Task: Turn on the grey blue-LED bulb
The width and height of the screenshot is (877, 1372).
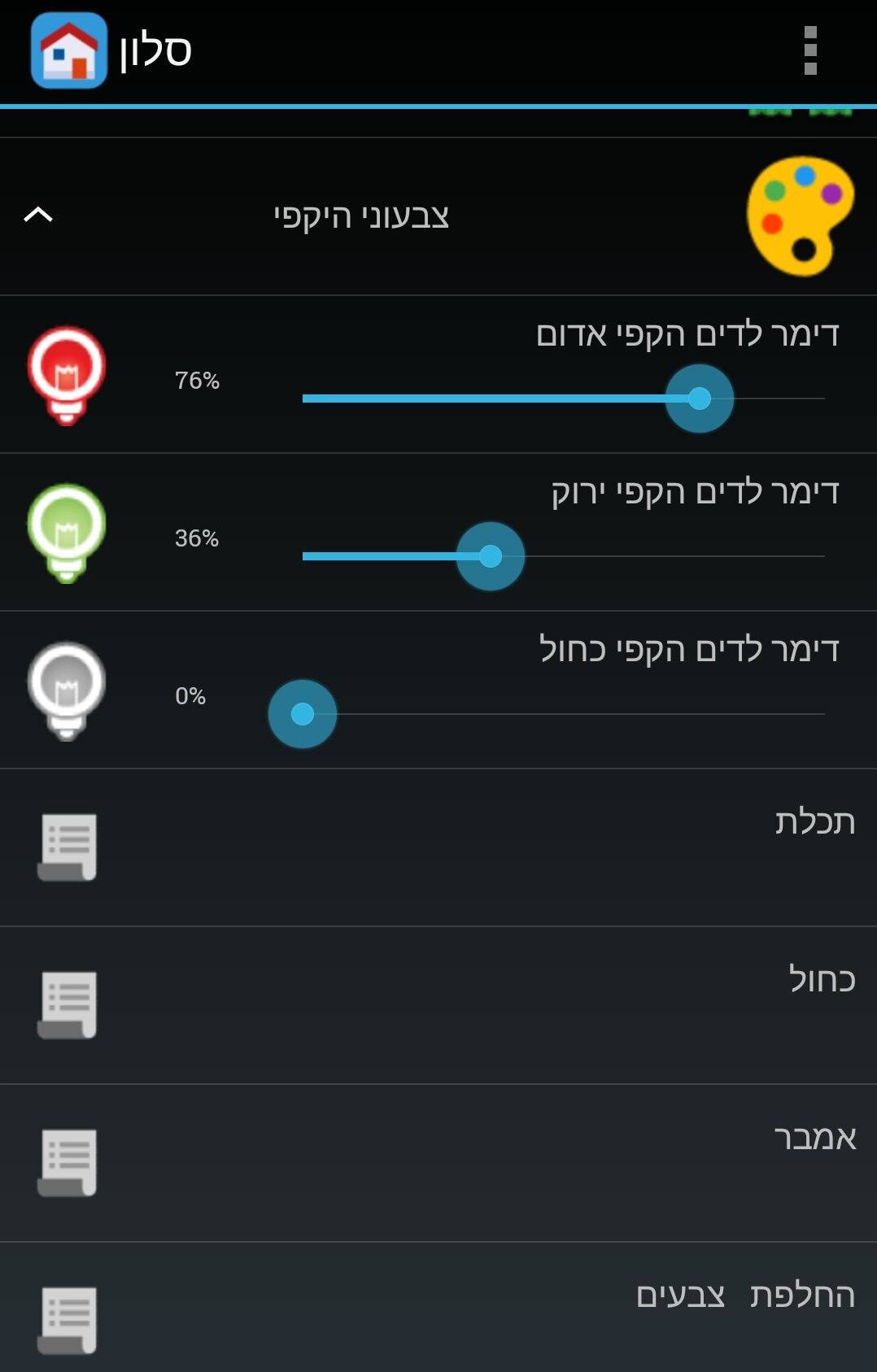Action: [x=67, y=690]
